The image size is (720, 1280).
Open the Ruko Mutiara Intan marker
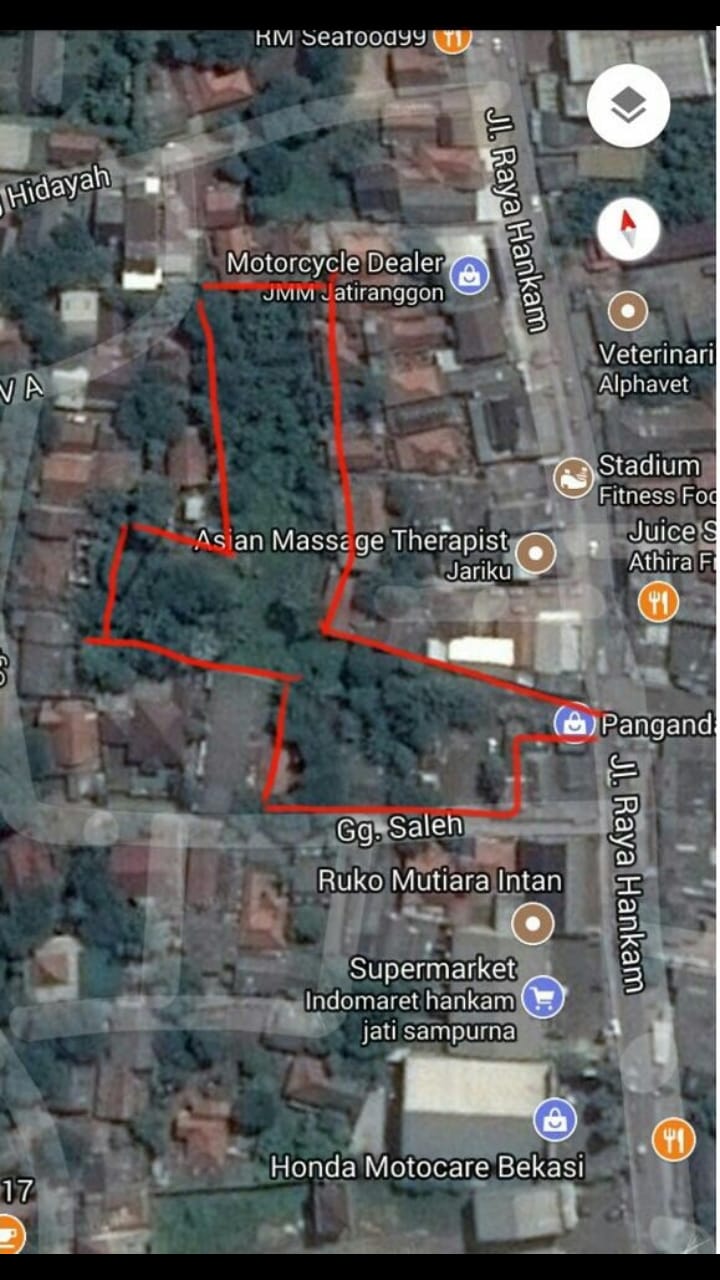coord(533,924)
